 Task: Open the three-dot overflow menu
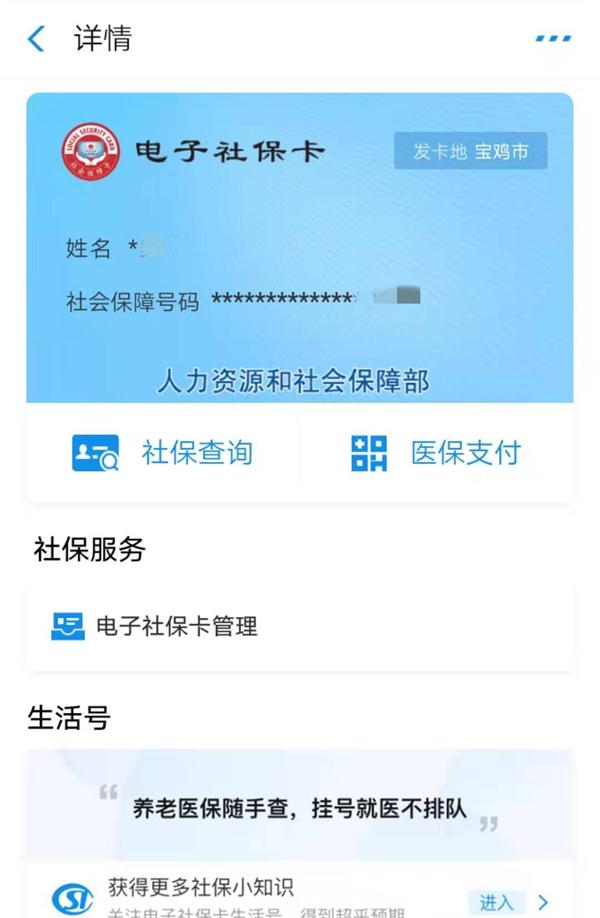coord(553,39)
